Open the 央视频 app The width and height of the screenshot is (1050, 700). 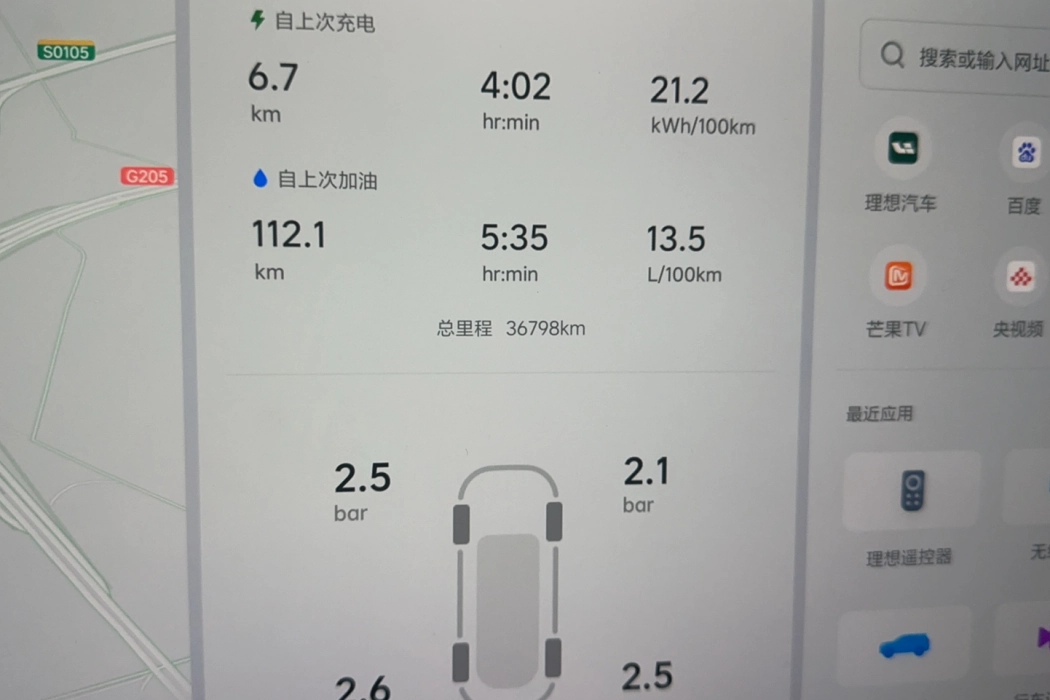pos(1021,278)
